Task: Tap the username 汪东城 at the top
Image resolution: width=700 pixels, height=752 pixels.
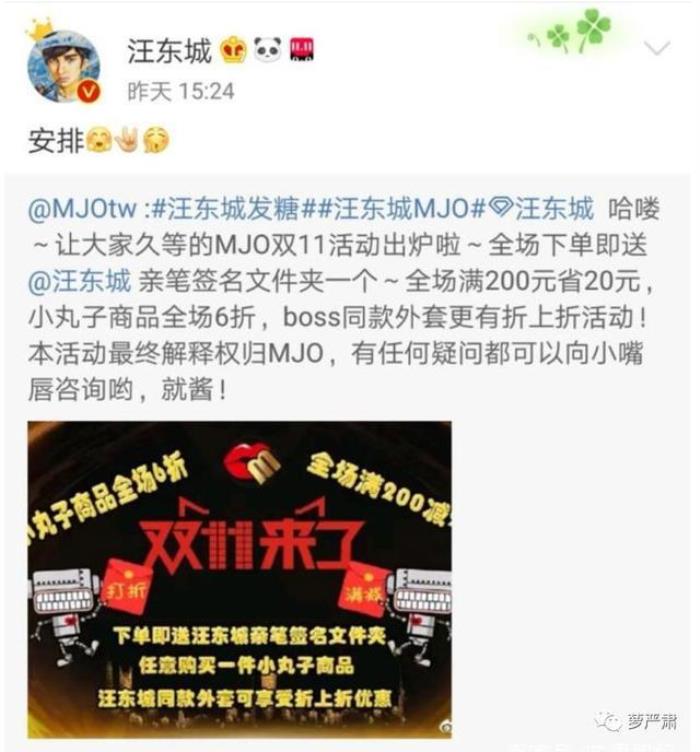Action: tap(170, 50)
